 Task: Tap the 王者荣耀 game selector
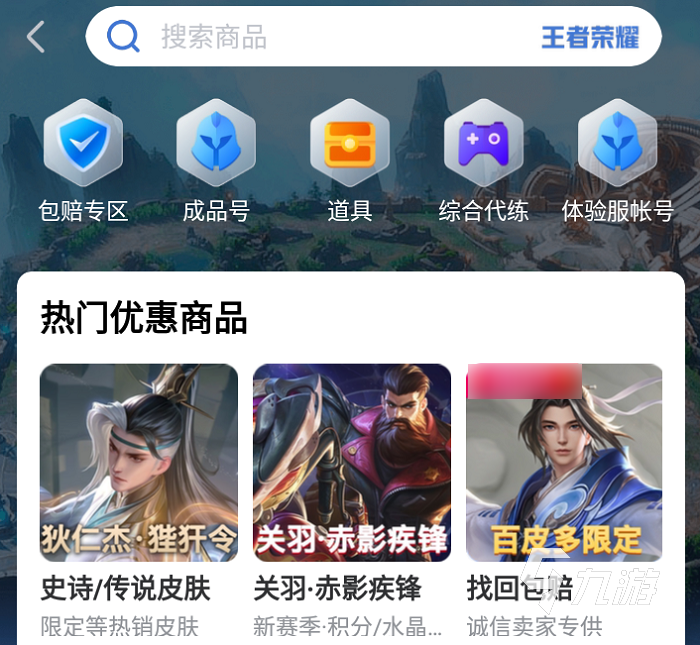(589, 38)
